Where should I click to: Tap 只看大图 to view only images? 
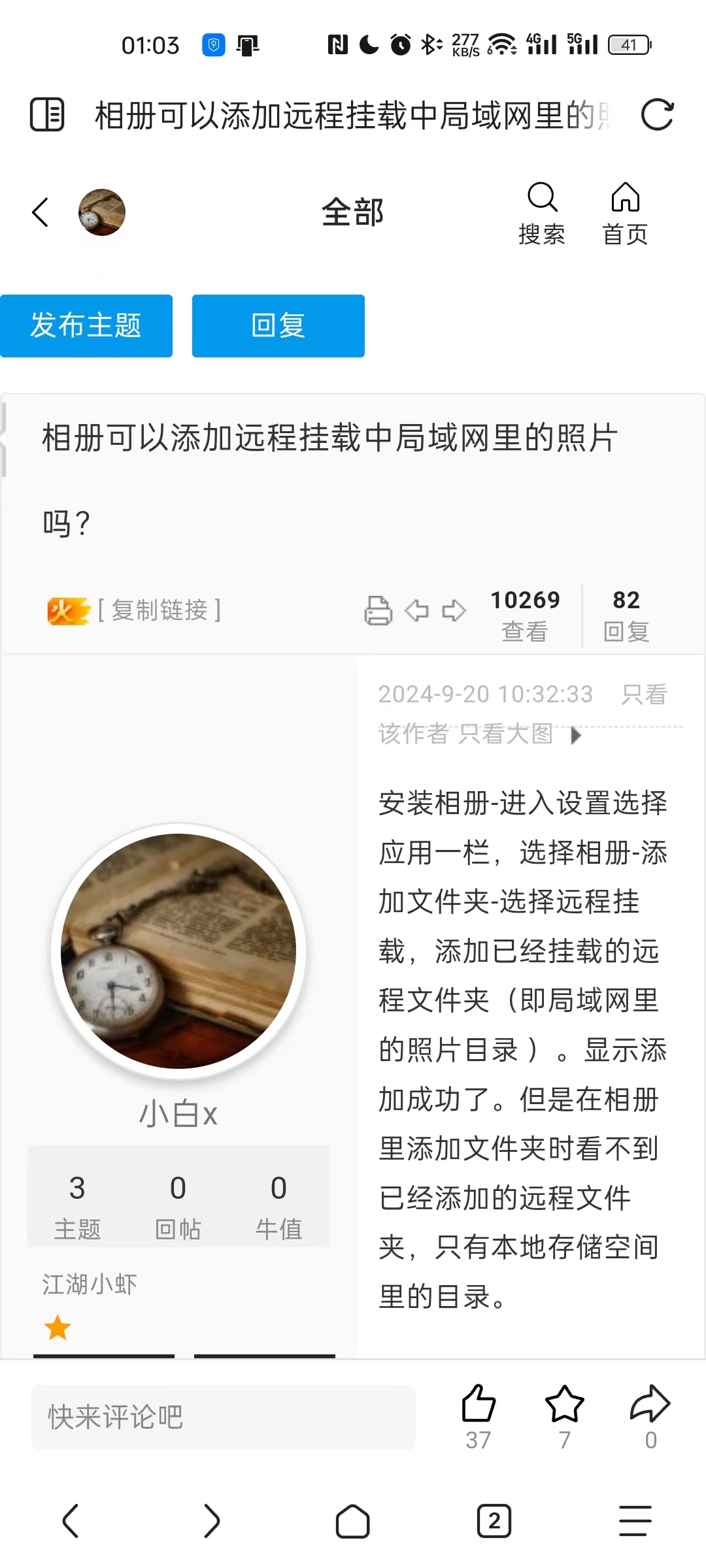(506, 734)
